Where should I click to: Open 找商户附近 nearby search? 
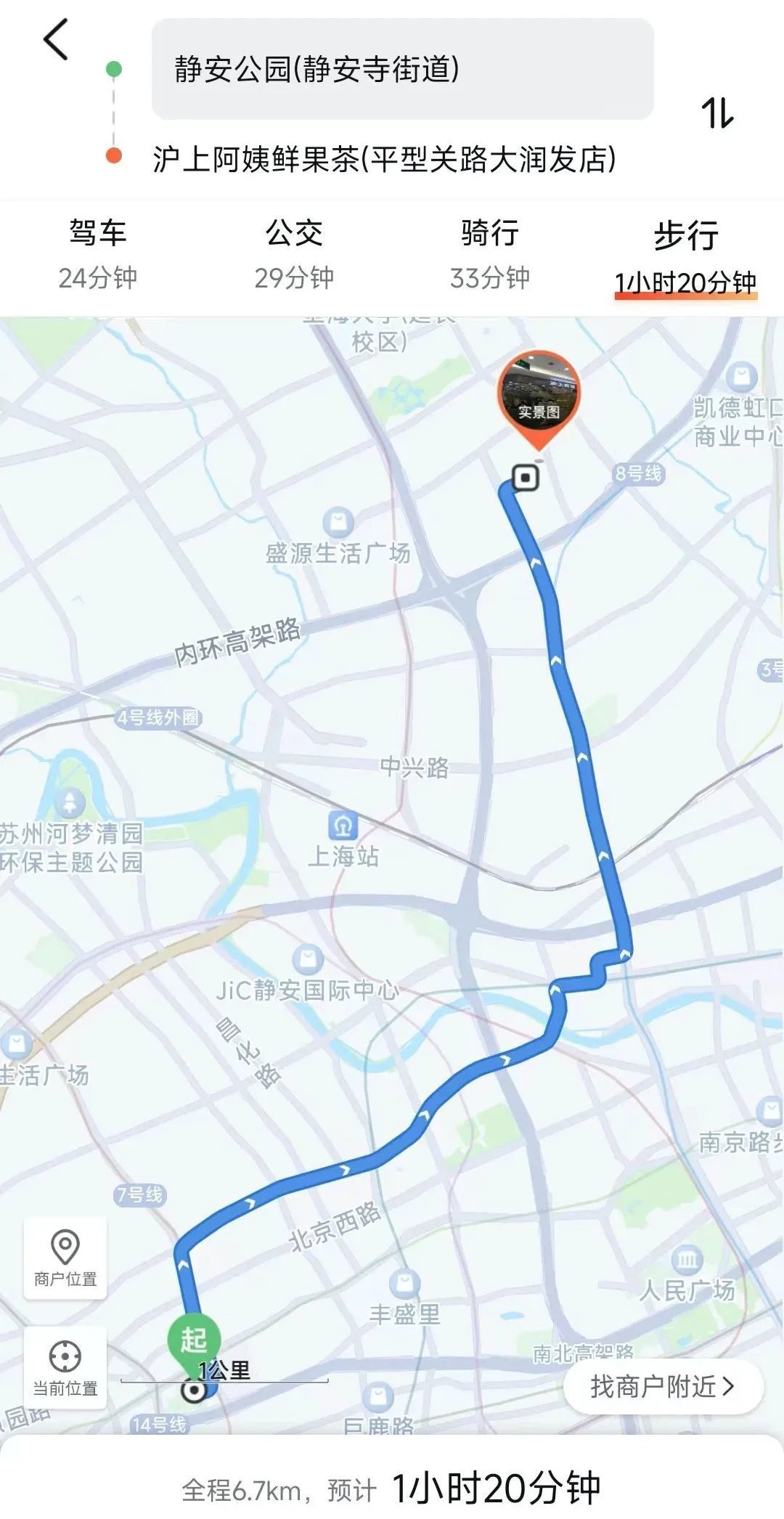pos(663,1387)
